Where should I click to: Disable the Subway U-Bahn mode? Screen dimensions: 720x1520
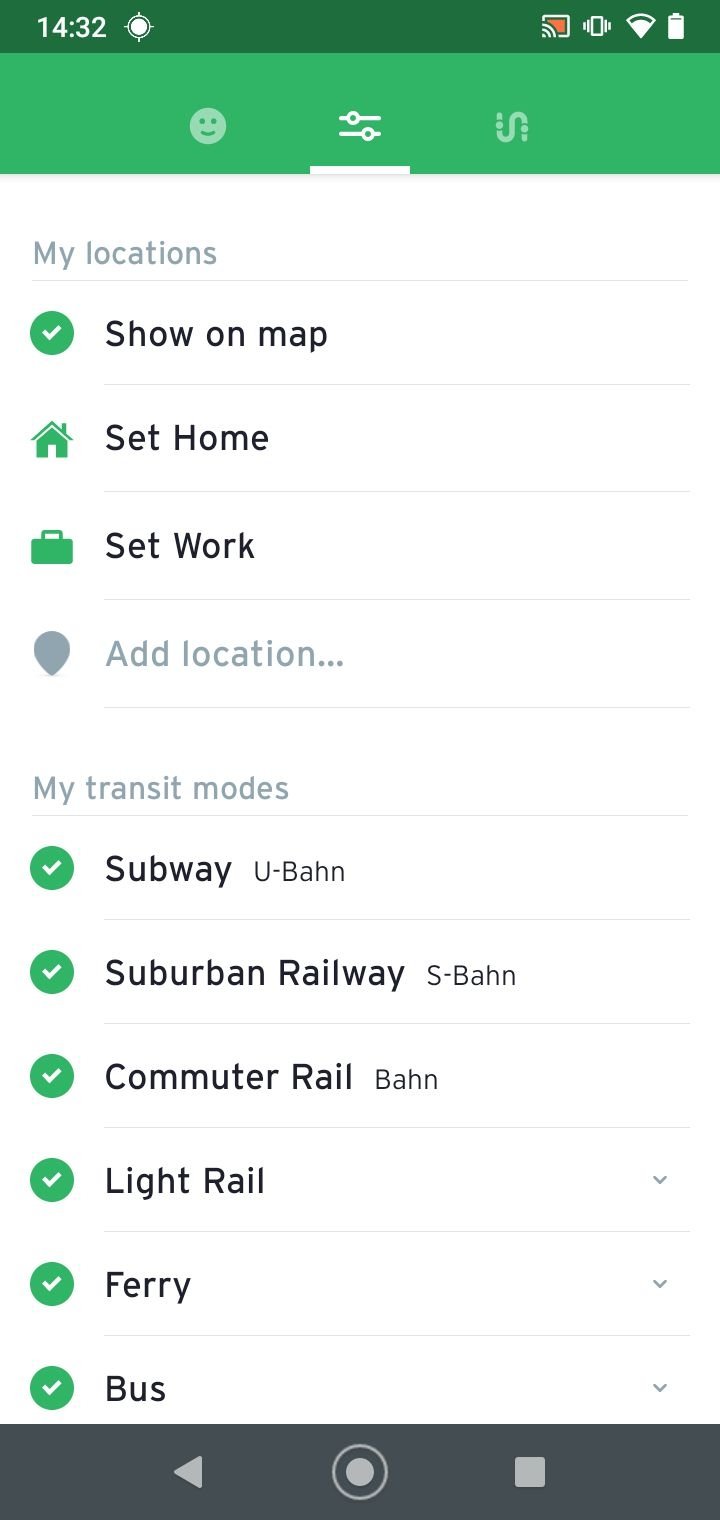[52, 868]
